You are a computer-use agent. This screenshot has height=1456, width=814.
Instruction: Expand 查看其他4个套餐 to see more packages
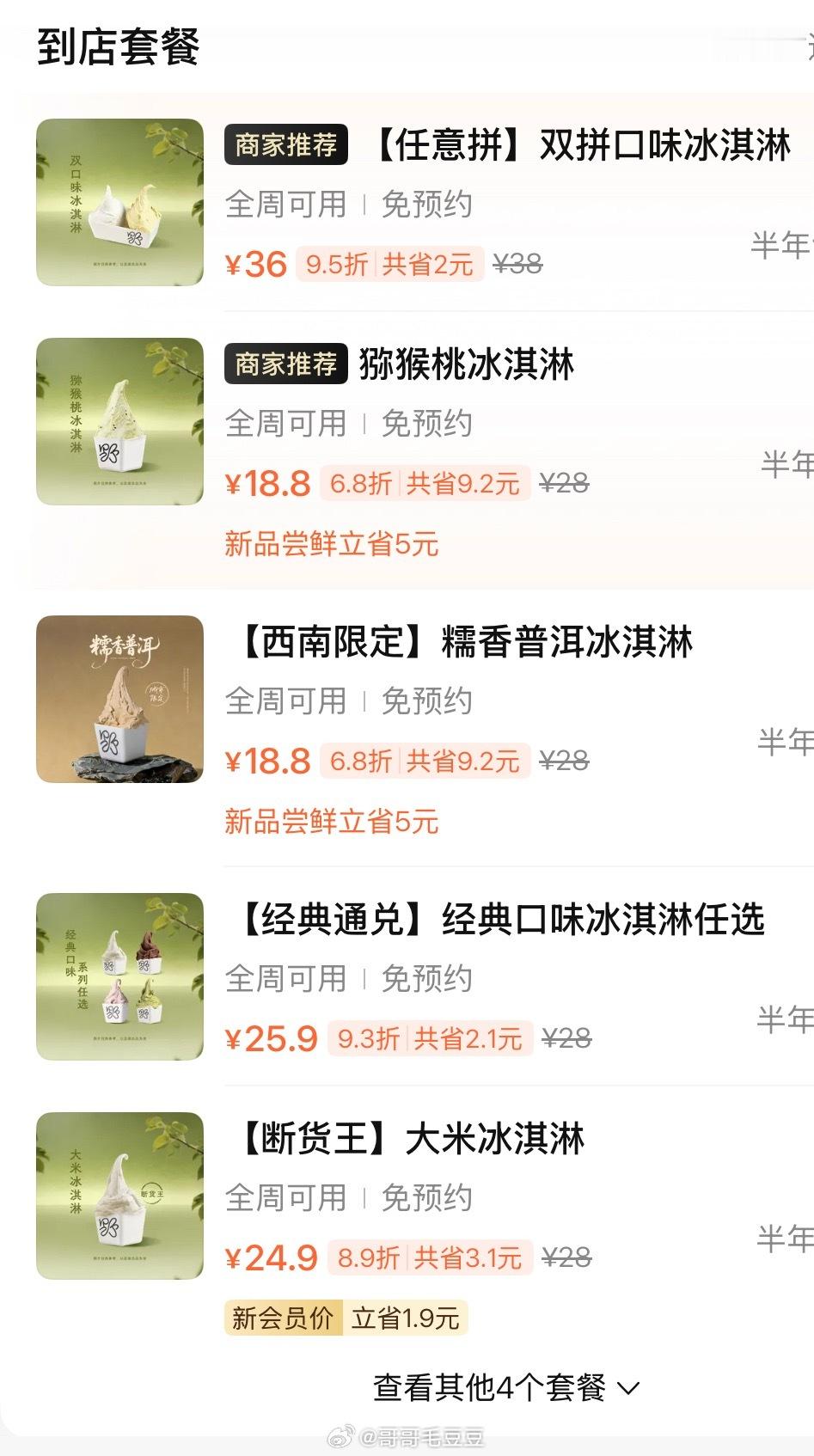pyautogui.click(x=507, y=1387)
